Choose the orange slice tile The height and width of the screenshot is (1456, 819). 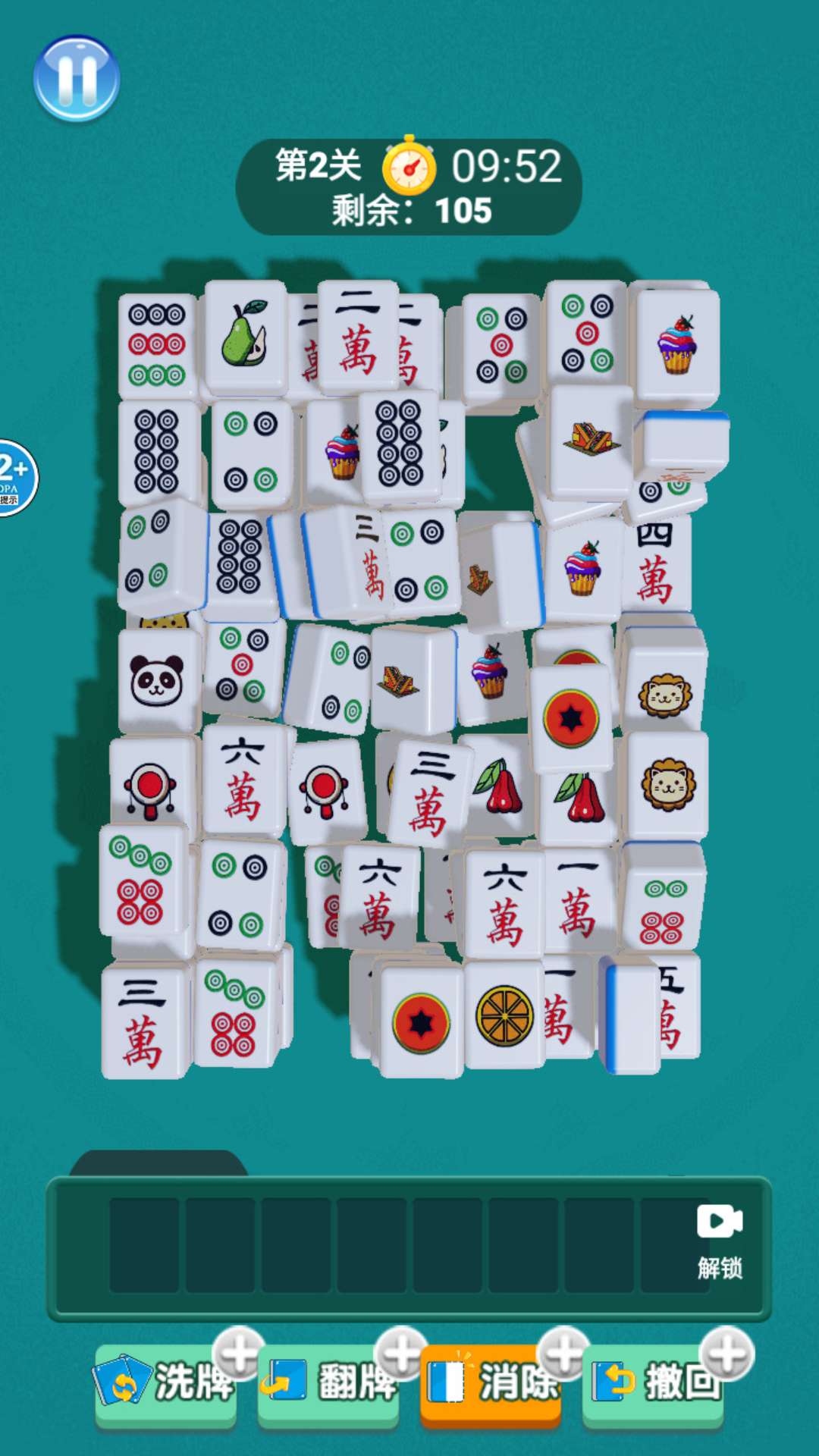504,1015
